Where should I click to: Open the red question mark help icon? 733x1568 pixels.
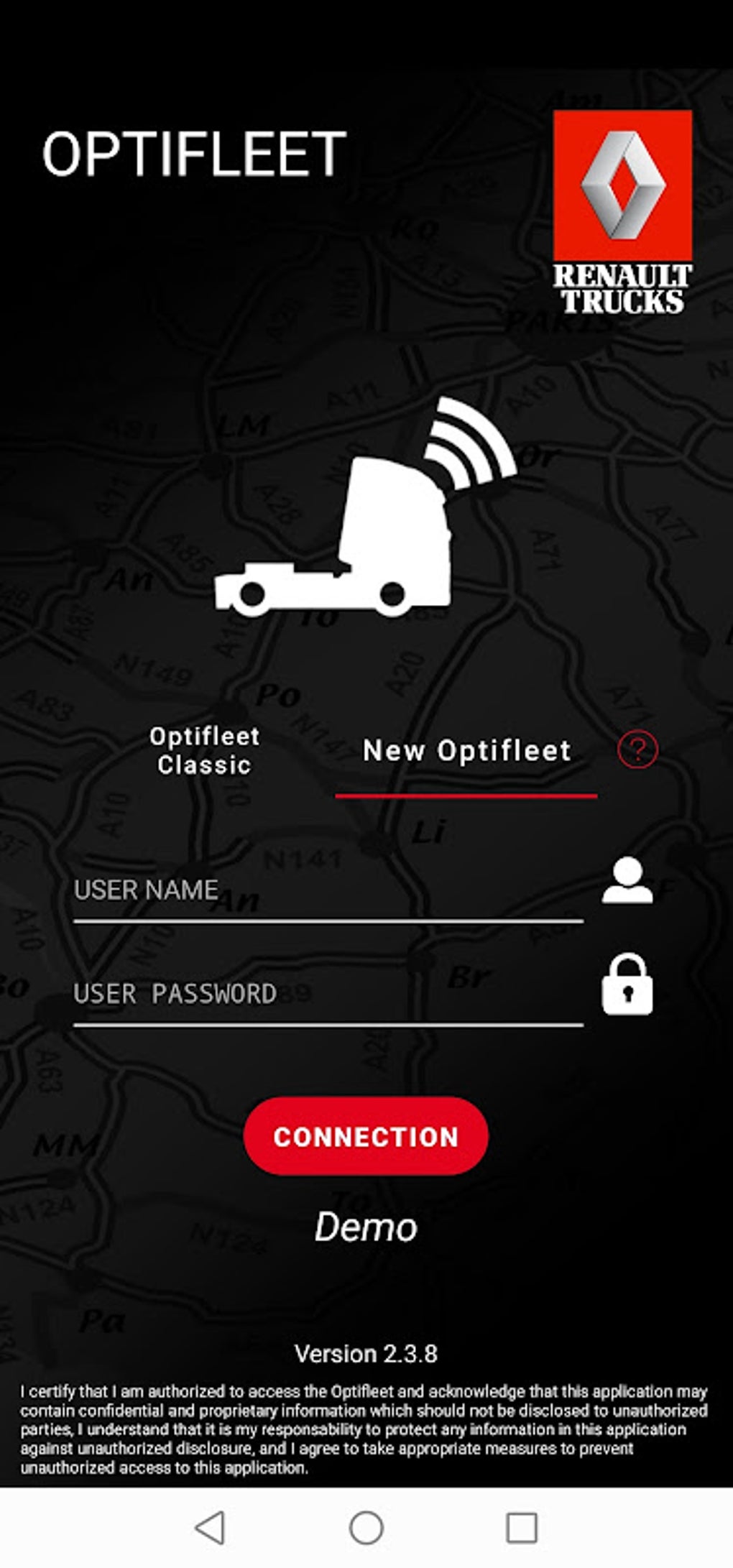click(x=637, y=750)
